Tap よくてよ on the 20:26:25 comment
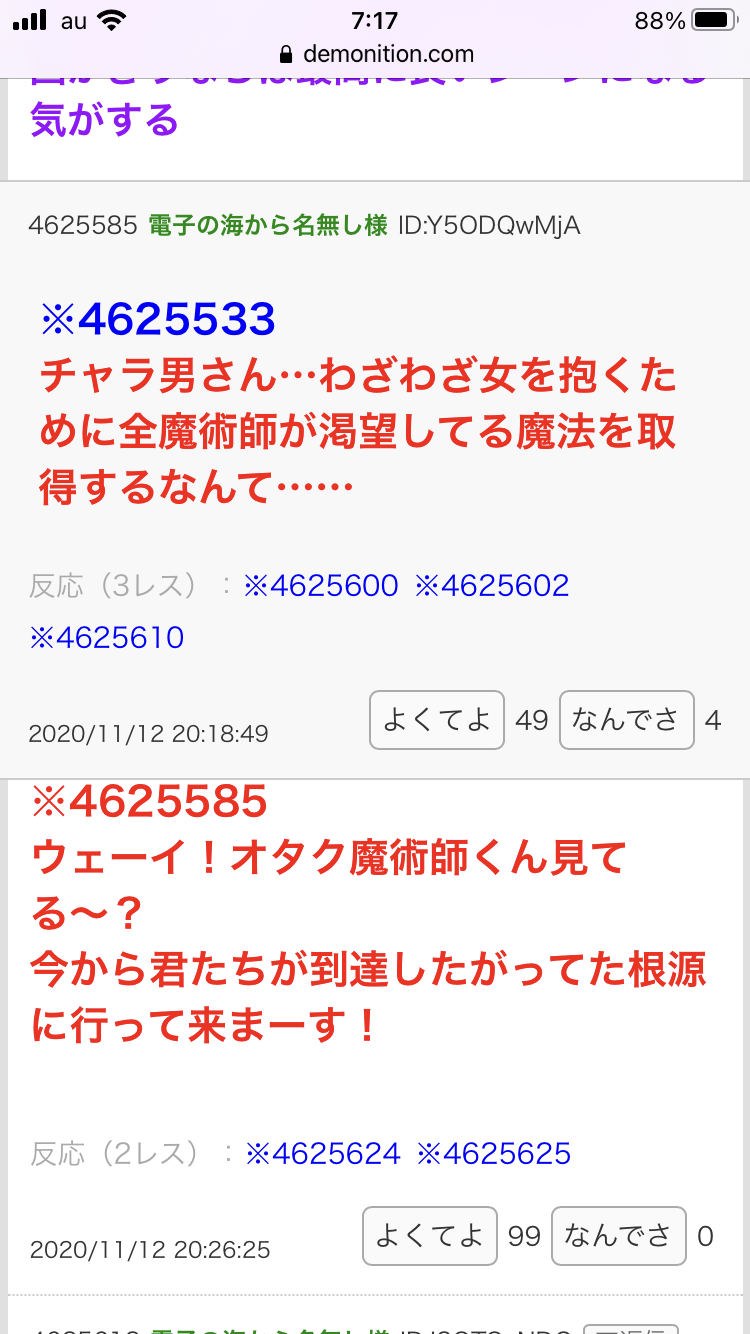750x1334 pixels. pos(429,1236)
